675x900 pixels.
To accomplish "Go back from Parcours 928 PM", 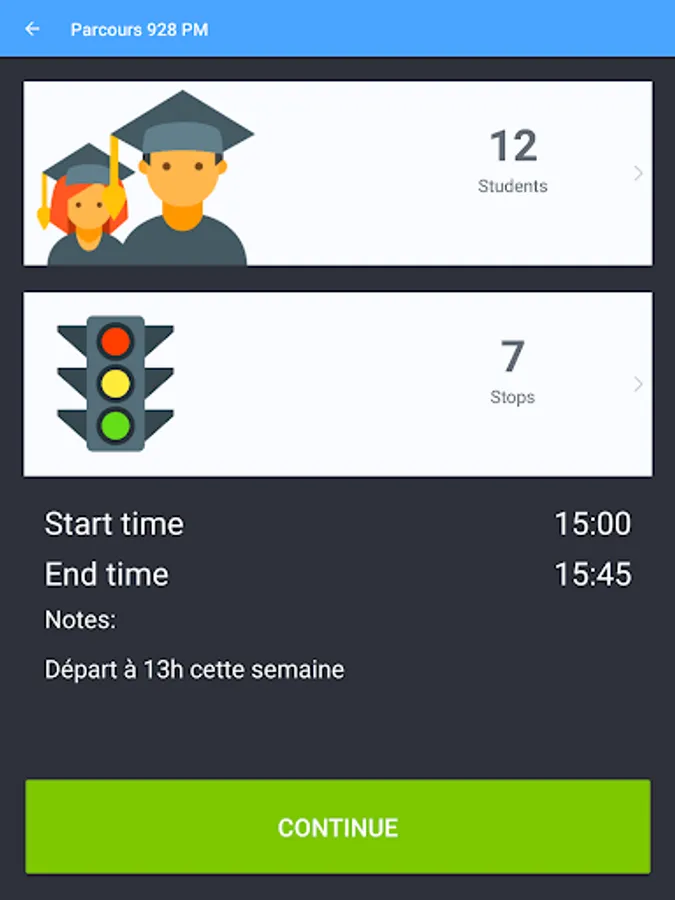I will (32, 29).
